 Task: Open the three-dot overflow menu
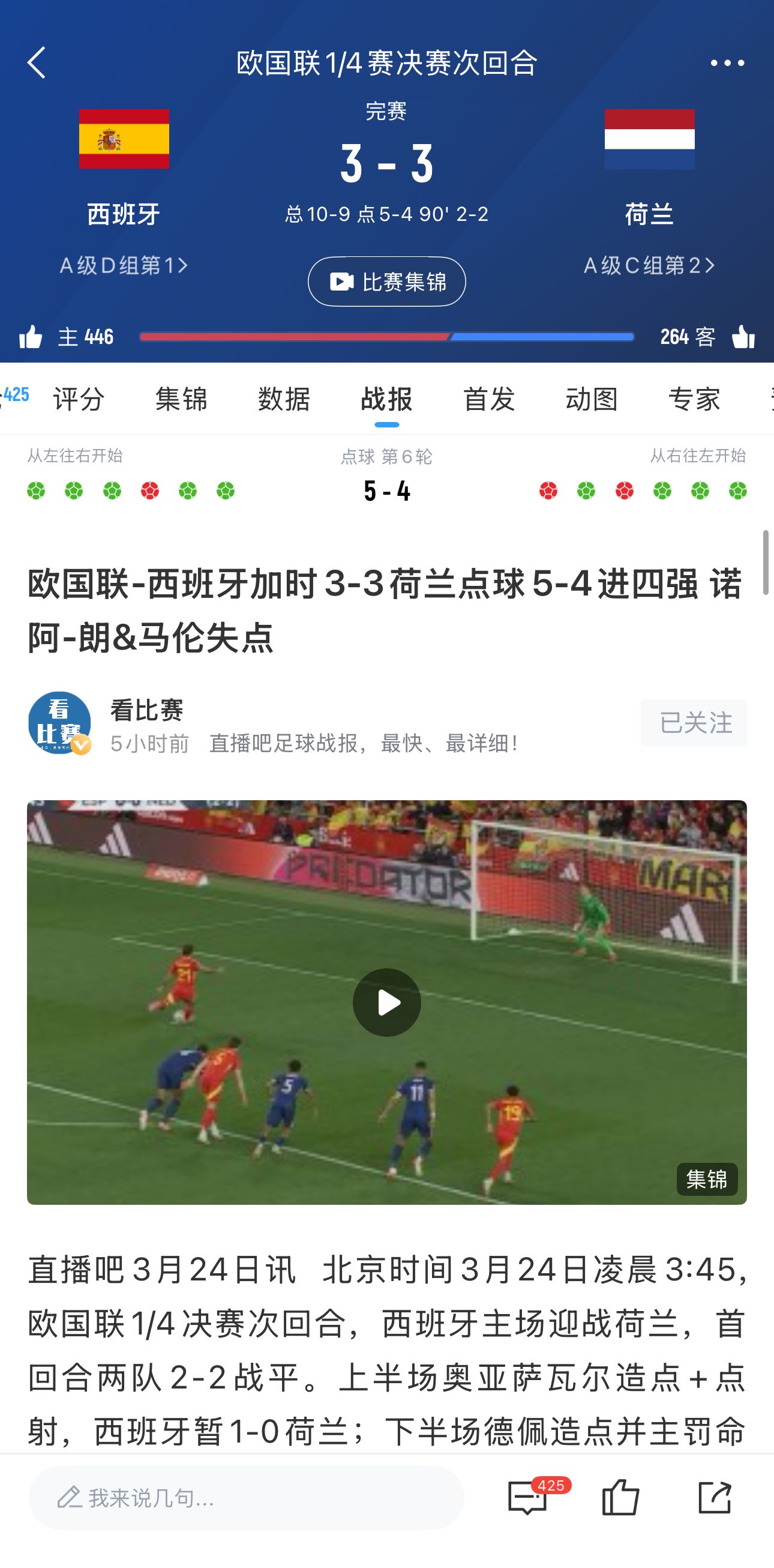click(727, 62)
